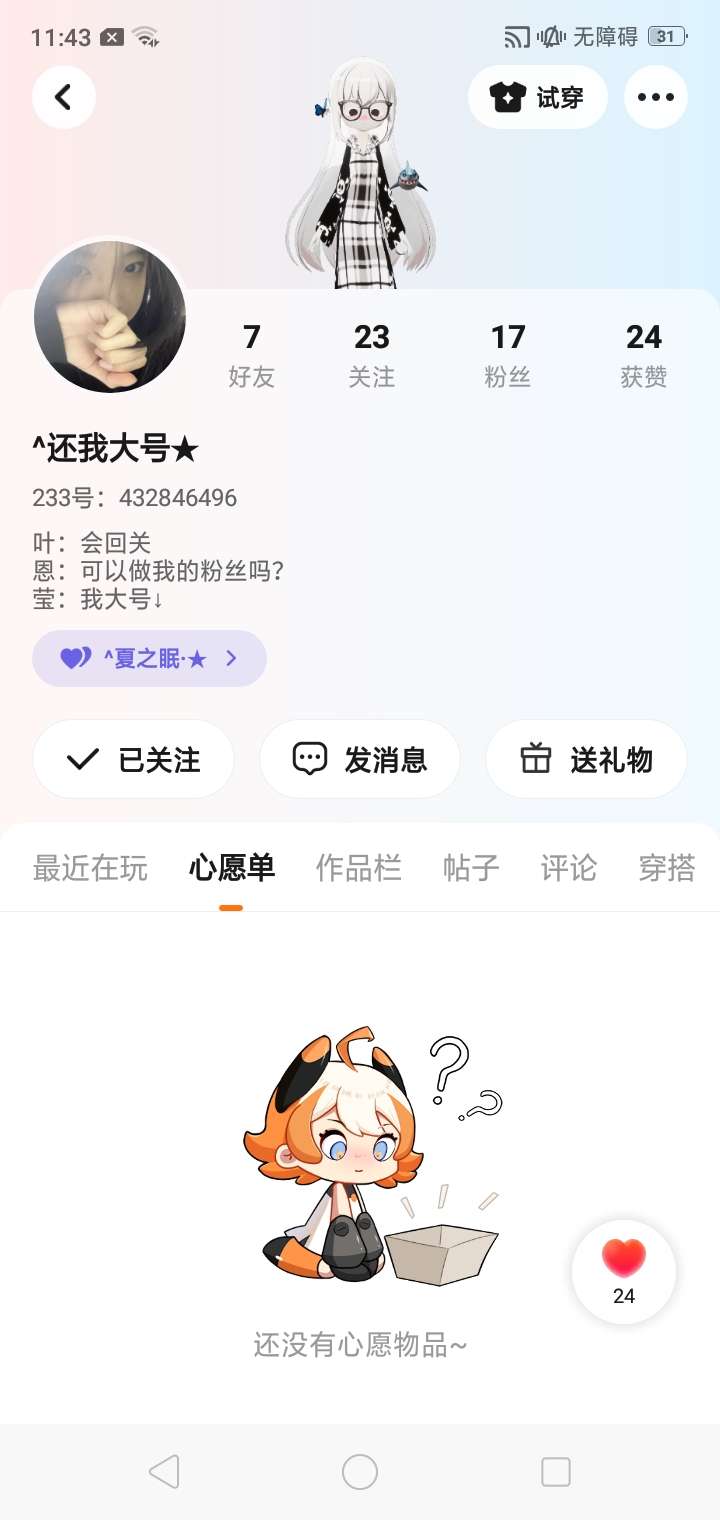Open the three-dot overflow menu
This screenshot has height=1520, width=720.
coord(655,97)
